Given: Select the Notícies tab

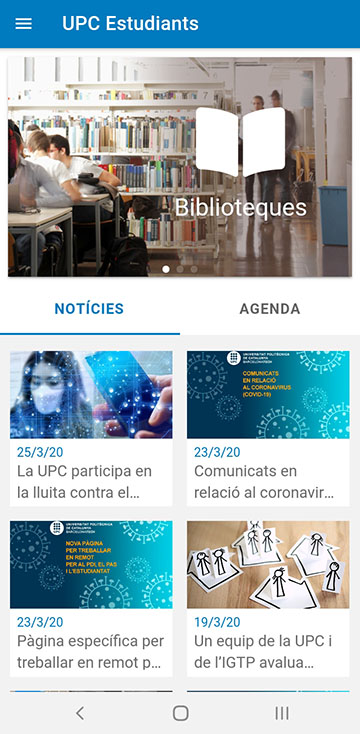Looking at the screenshot, I should (89, 309).
